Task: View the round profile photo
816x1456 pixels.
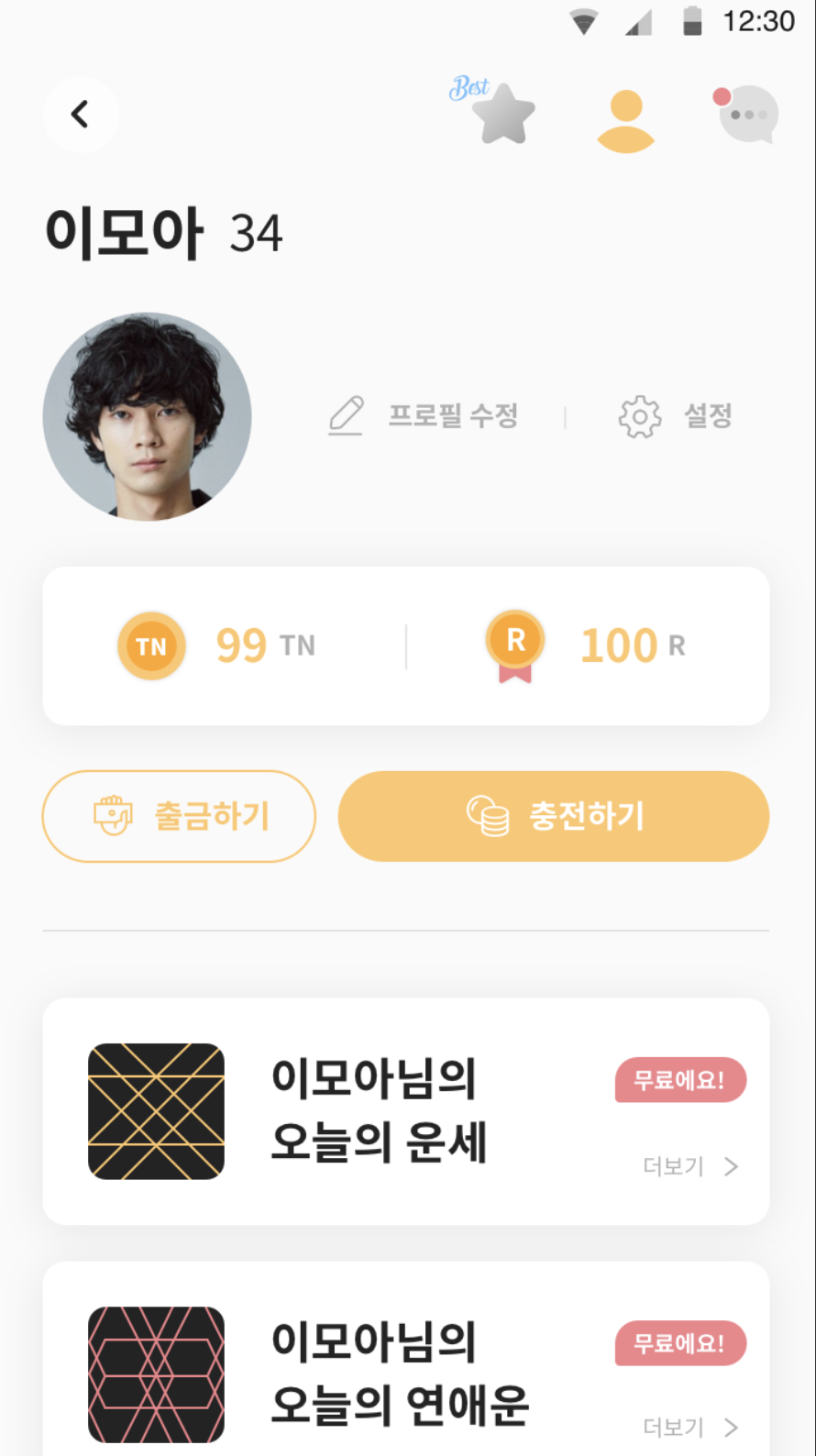Action: [148, 417]
